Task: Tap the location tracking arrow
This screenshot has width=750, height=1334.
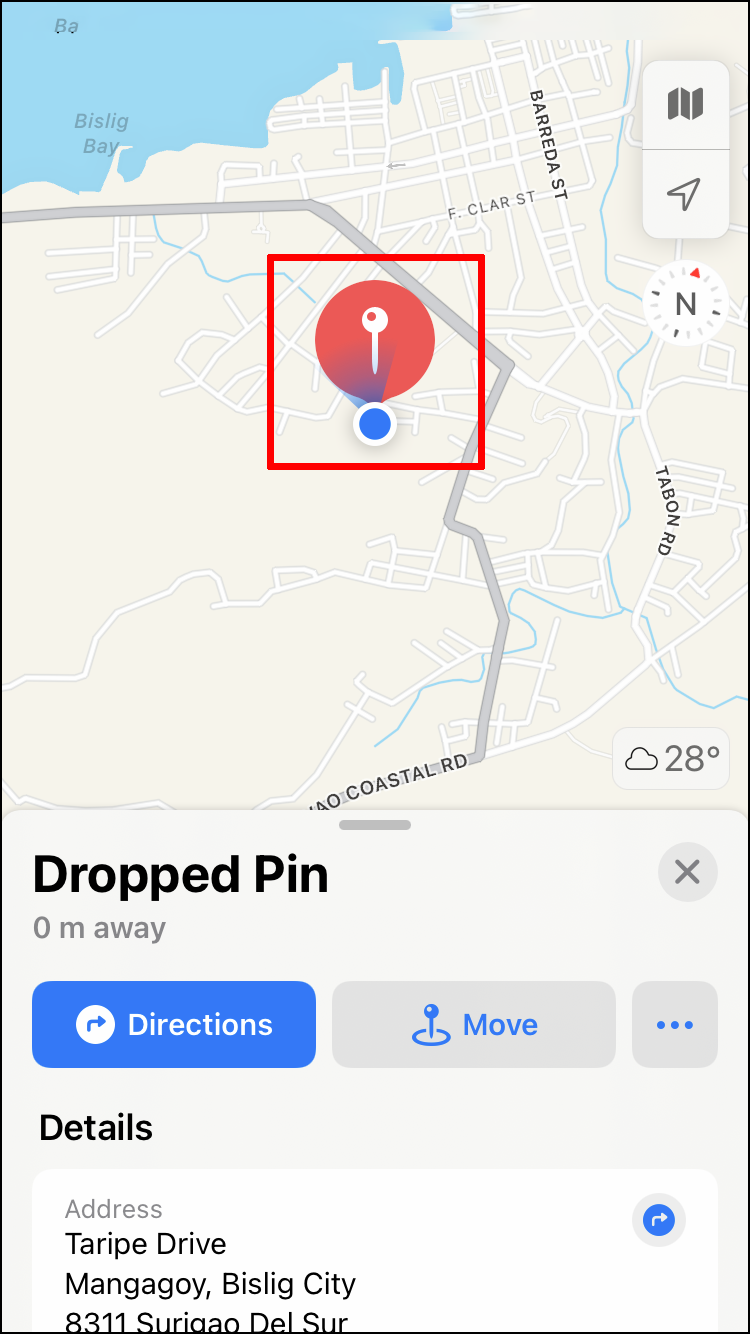Action: pos(685,194)
